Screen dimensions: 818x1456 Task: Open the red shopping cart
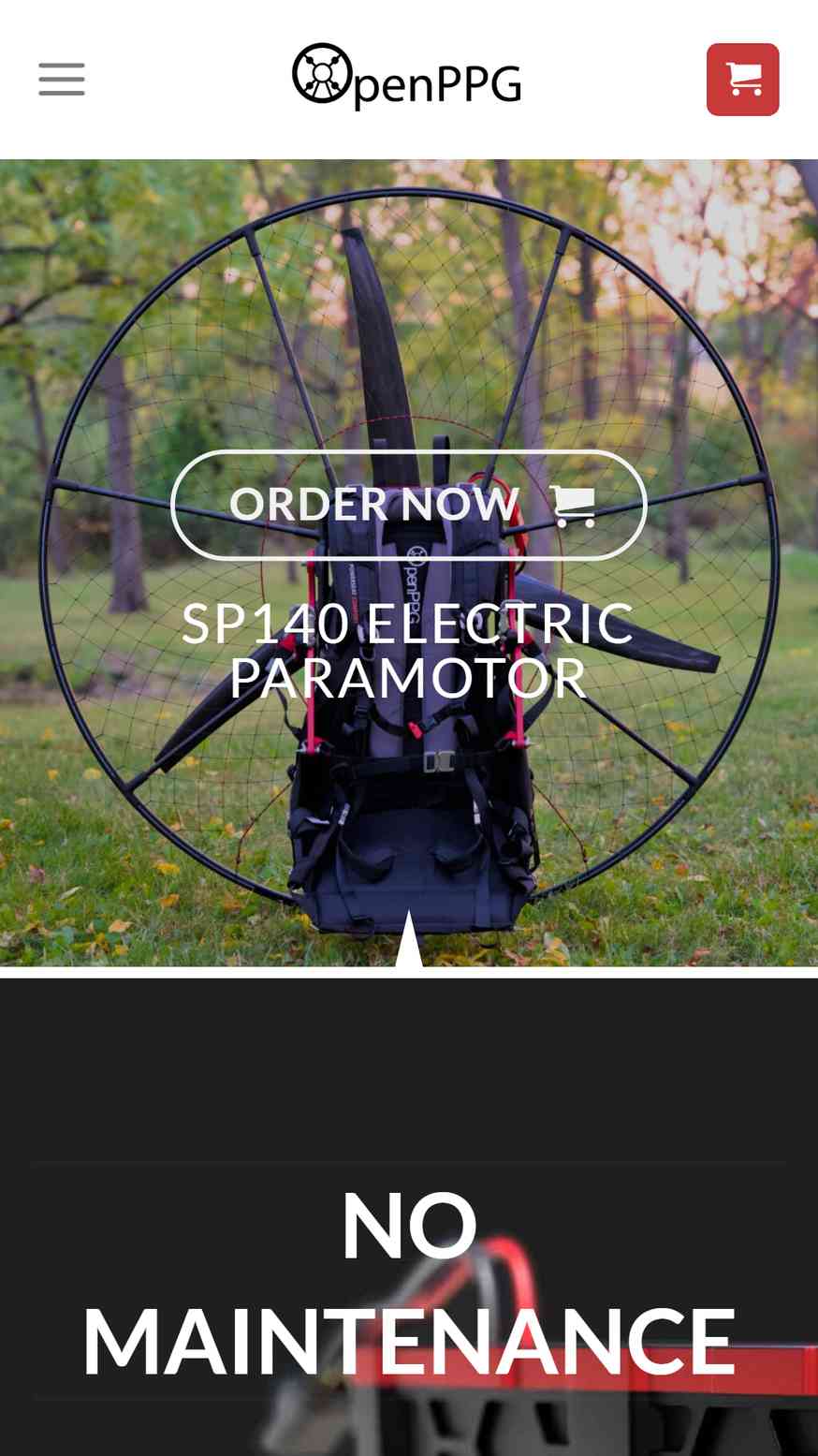[743, 80]
